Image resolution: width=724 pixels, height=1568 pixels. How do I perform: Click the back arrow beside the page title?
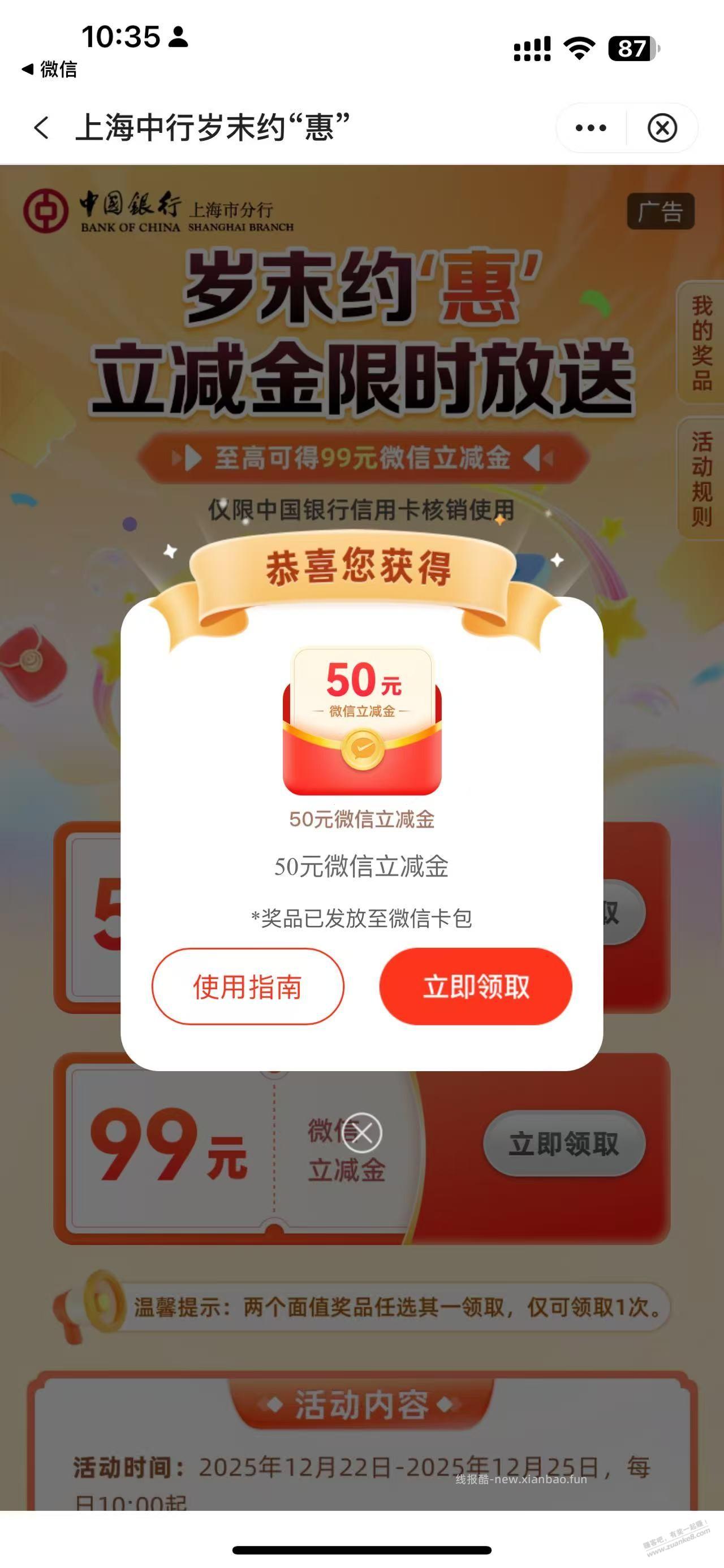pyautogui.click(x=41, y=128)
